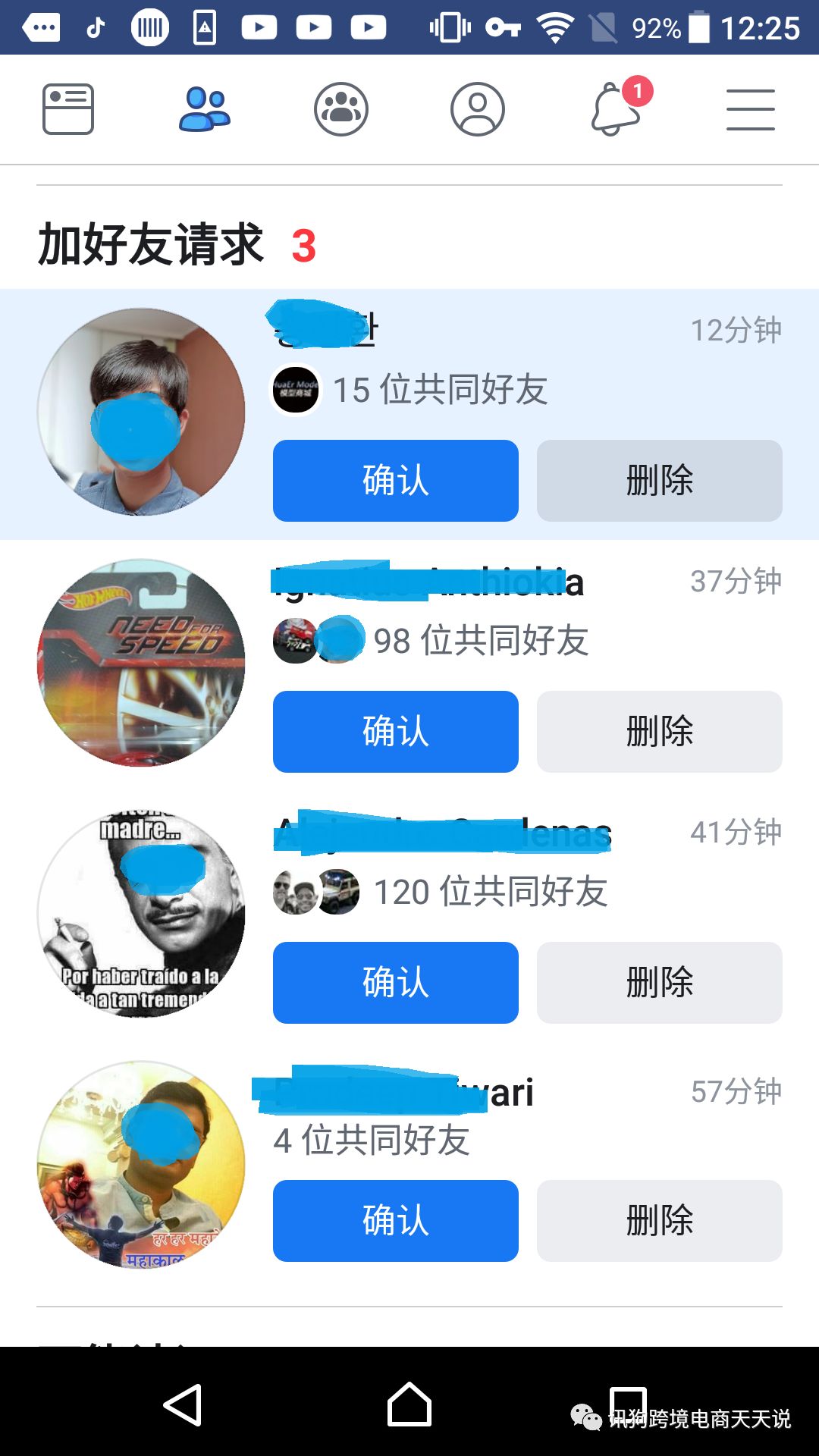
Task: Delete the request with 4 mutual friends
Action: [x=659, y=1221]
